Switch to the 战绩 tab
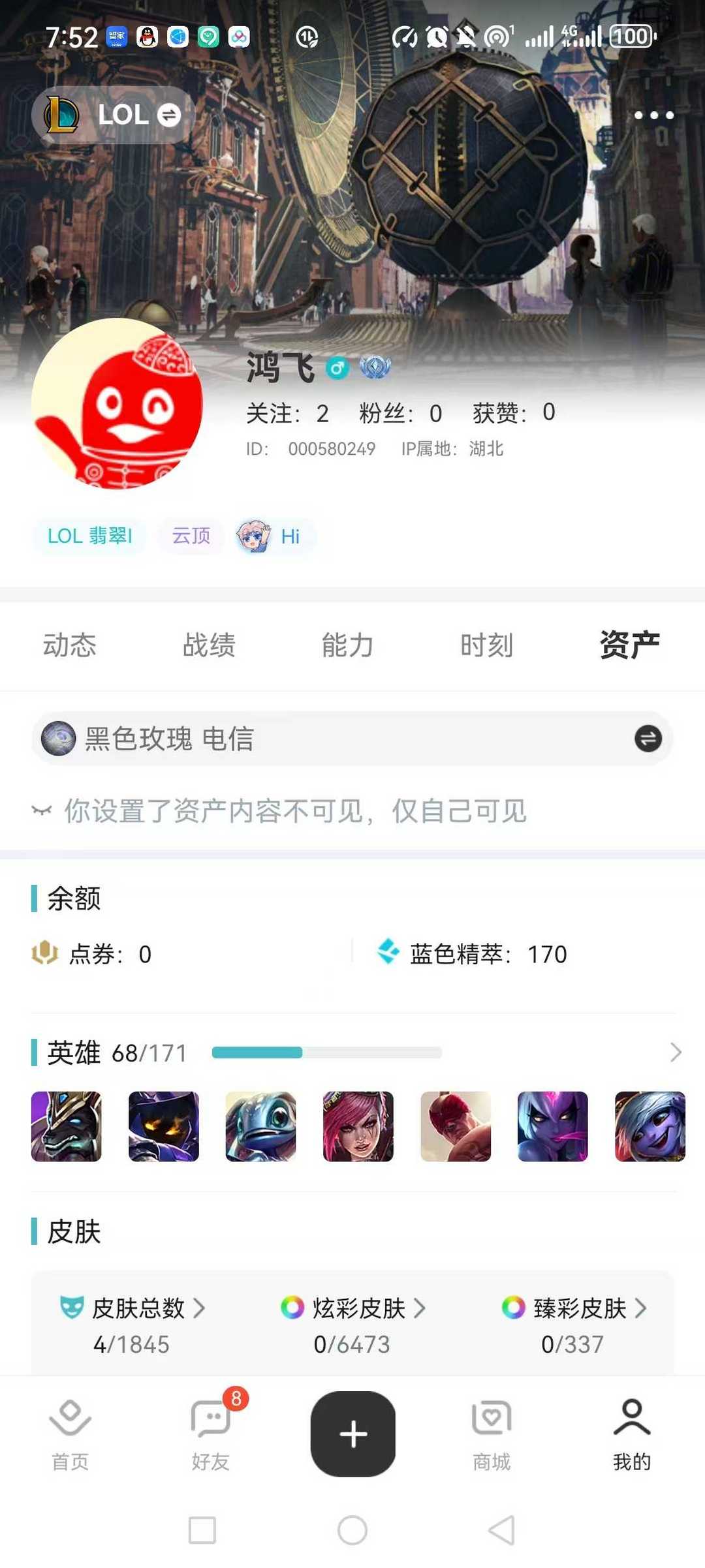The height and width of the screenshot is (1568, 705). [209, 645]
